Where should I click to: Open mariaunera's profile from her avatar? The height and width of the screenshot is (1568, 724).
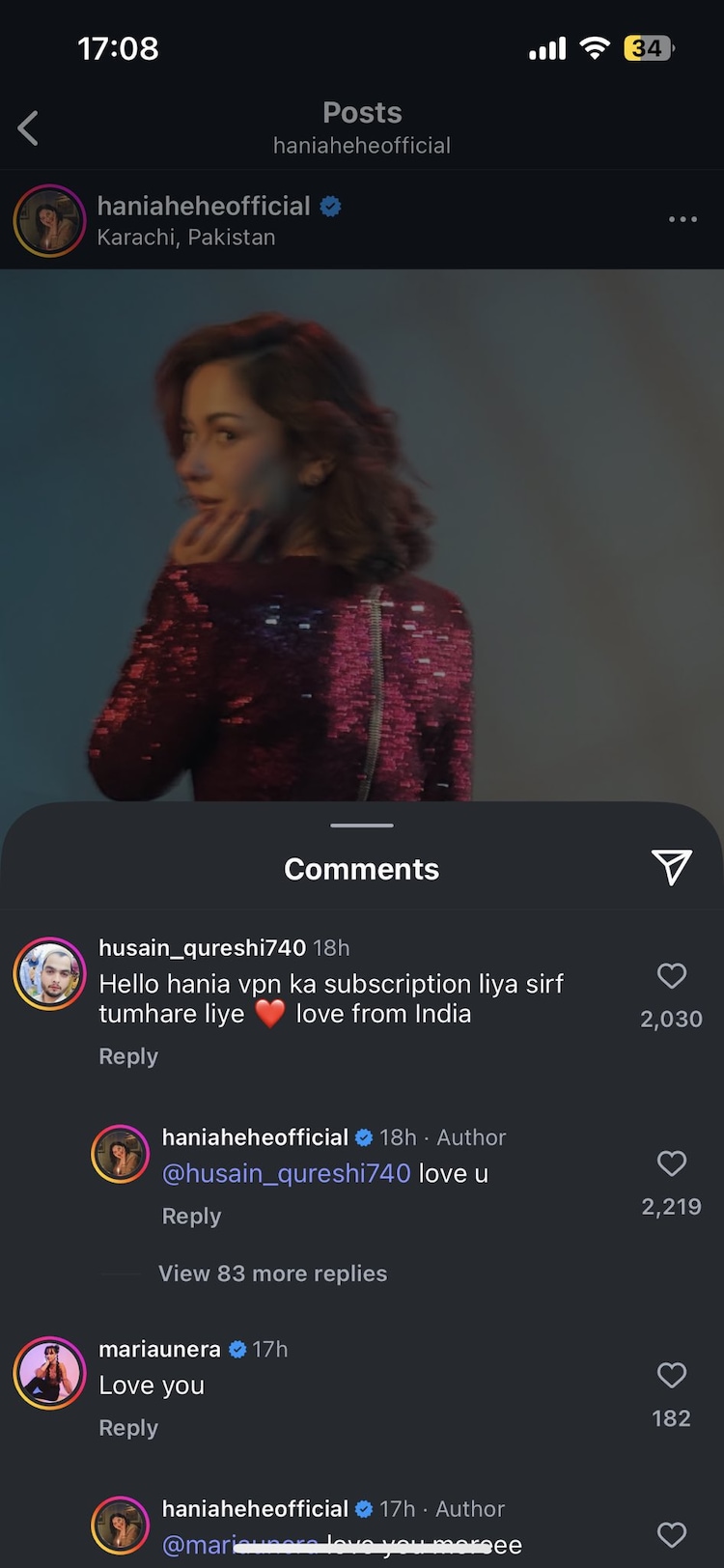(49, 1373)
